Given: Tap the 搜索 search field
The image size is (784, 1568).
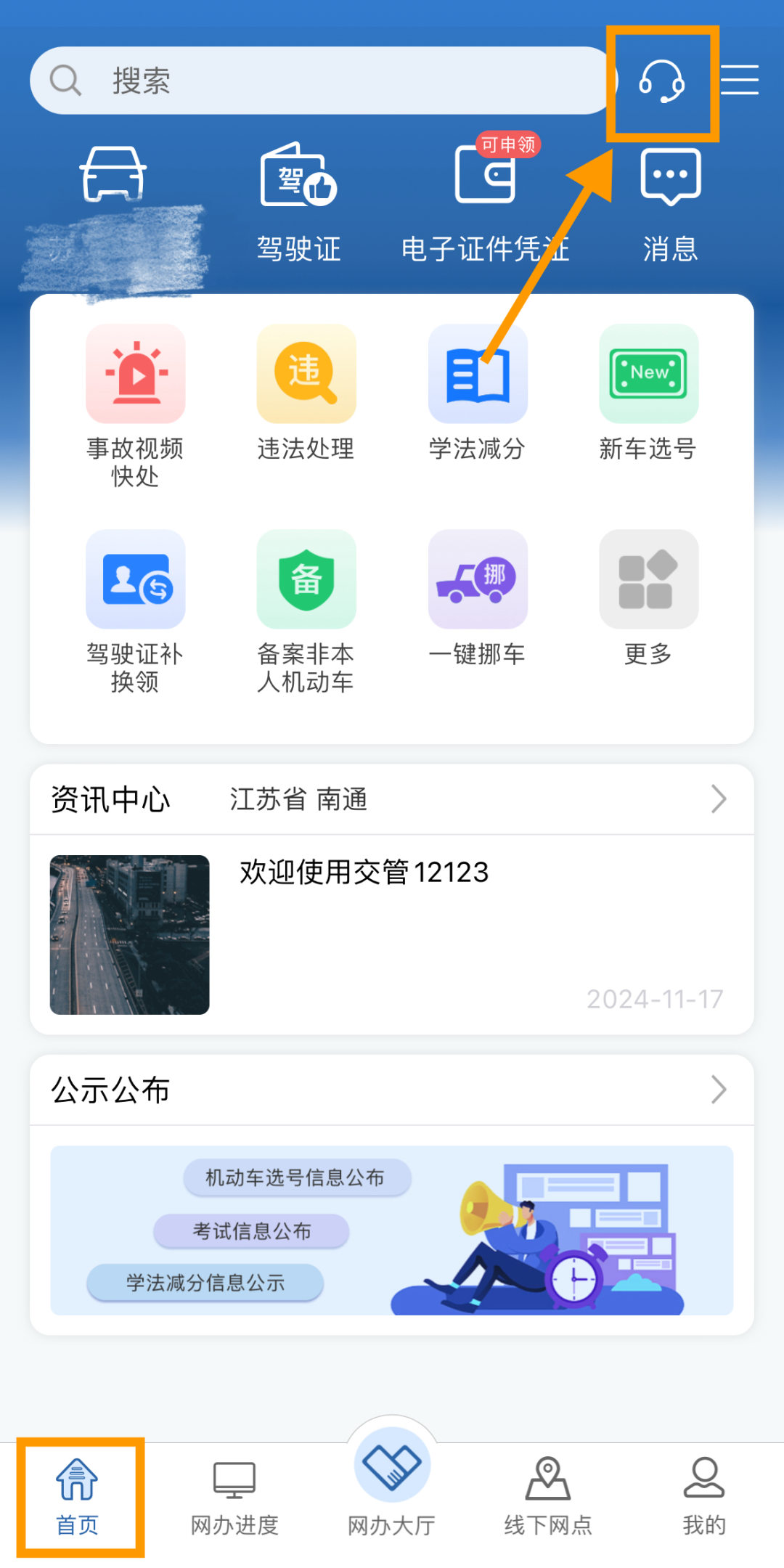Looking at the screenshot, I should coord(312,80).
